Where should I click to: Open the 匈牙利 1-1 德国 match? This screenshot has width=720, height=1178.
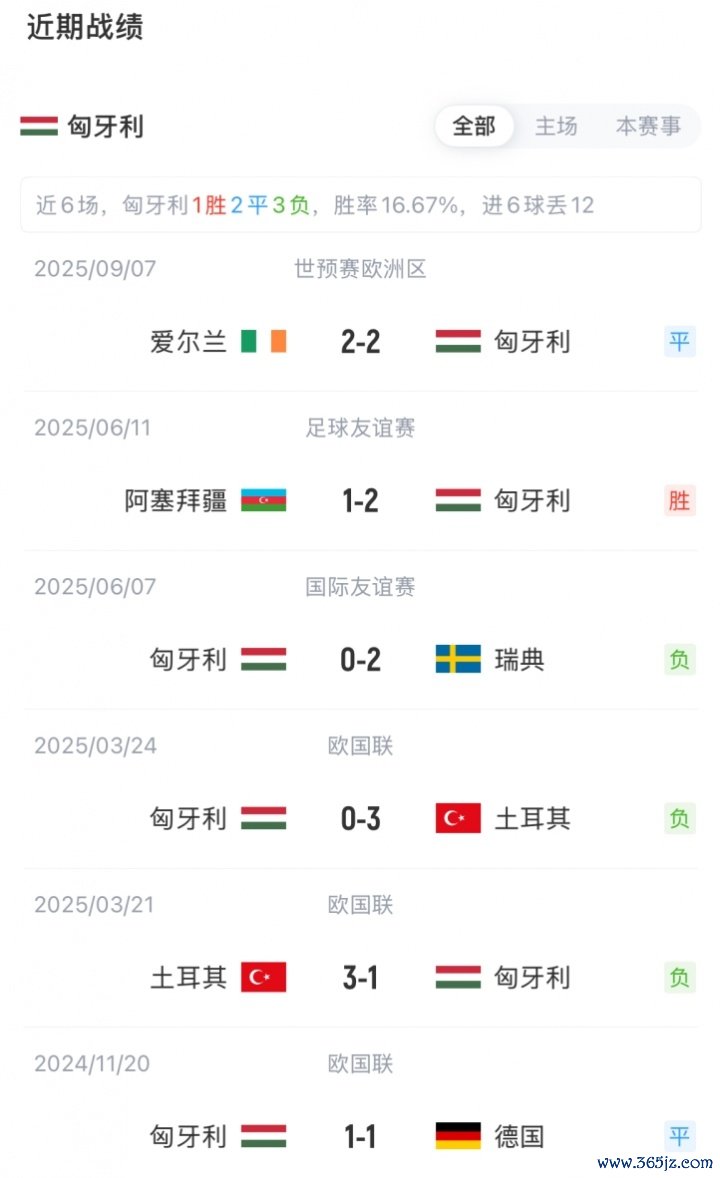pos(360,1136)
